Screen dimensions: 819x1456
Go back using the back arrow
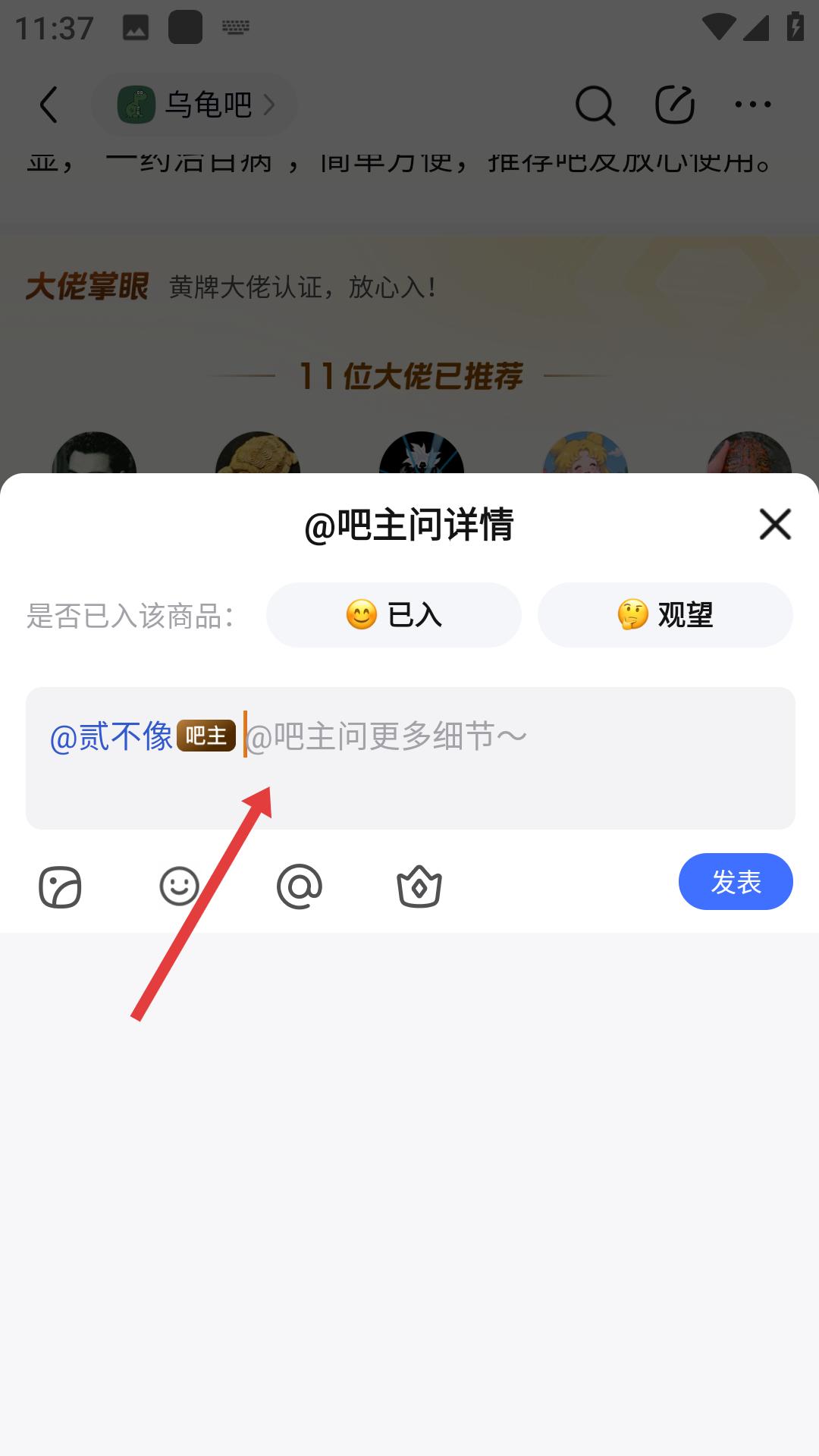point(49,104)
